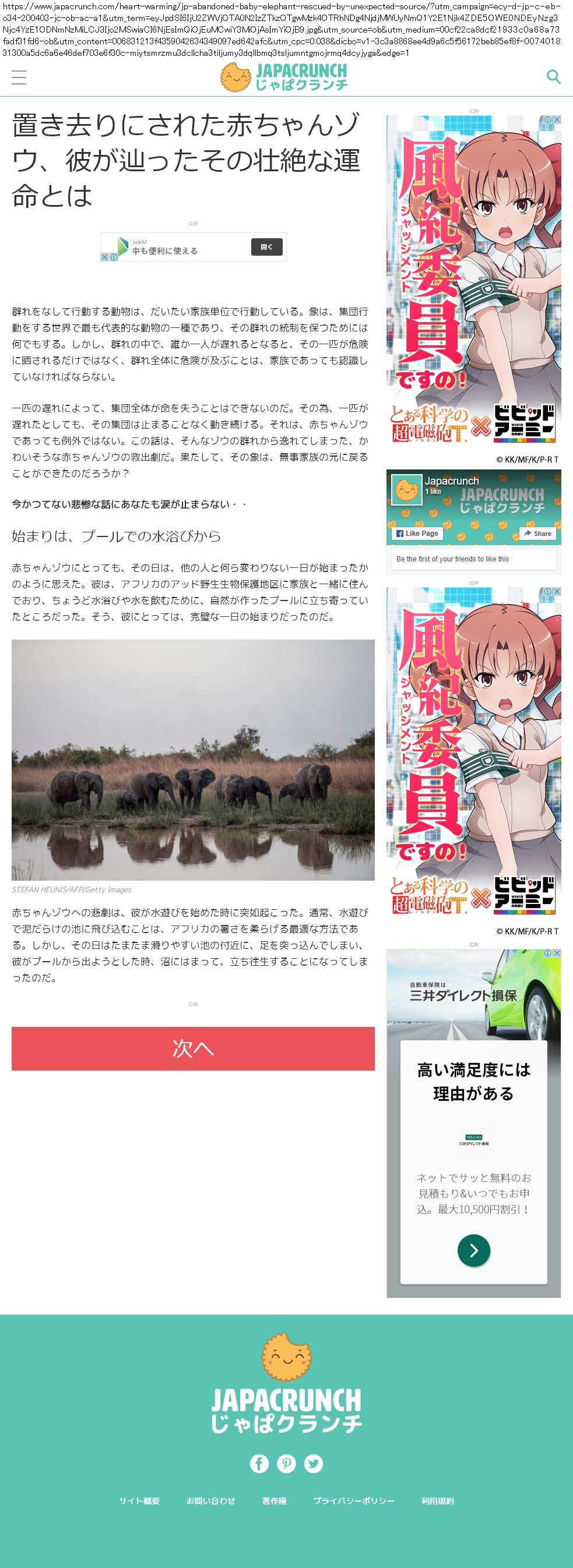Go to next page with 次へ

193,1048
